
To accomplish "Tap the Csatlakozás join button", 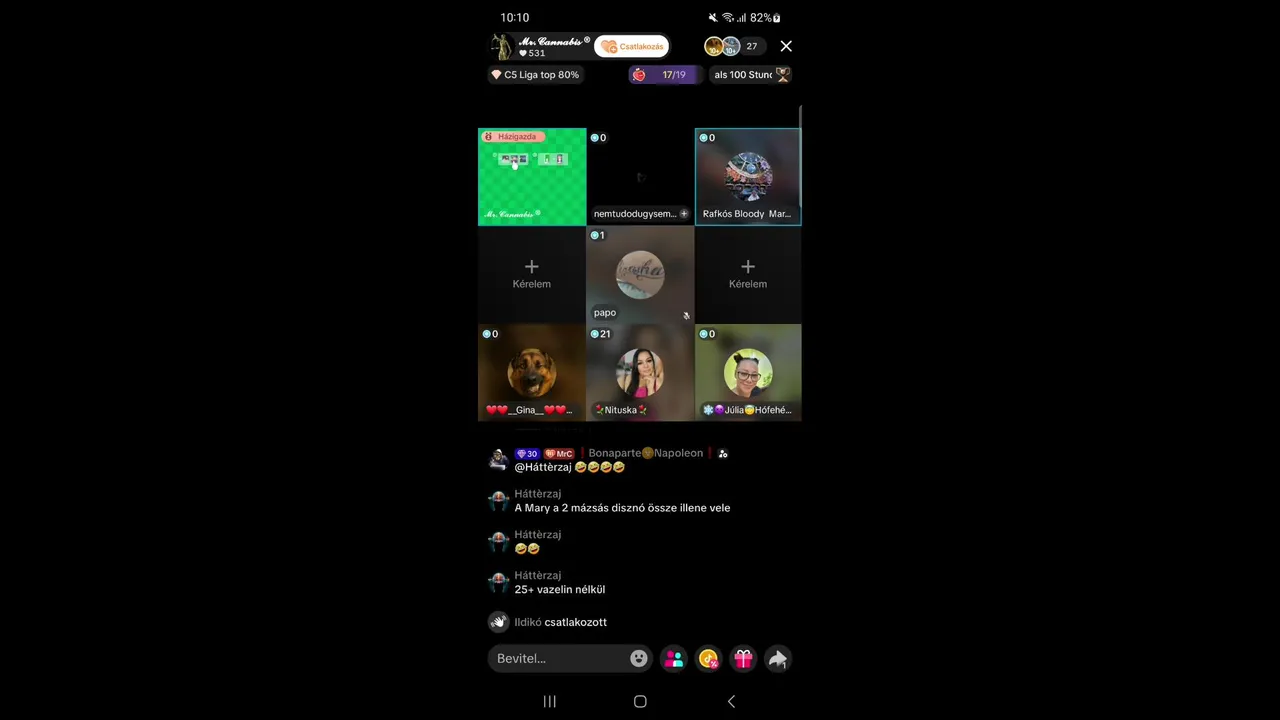I will [632, 46].
